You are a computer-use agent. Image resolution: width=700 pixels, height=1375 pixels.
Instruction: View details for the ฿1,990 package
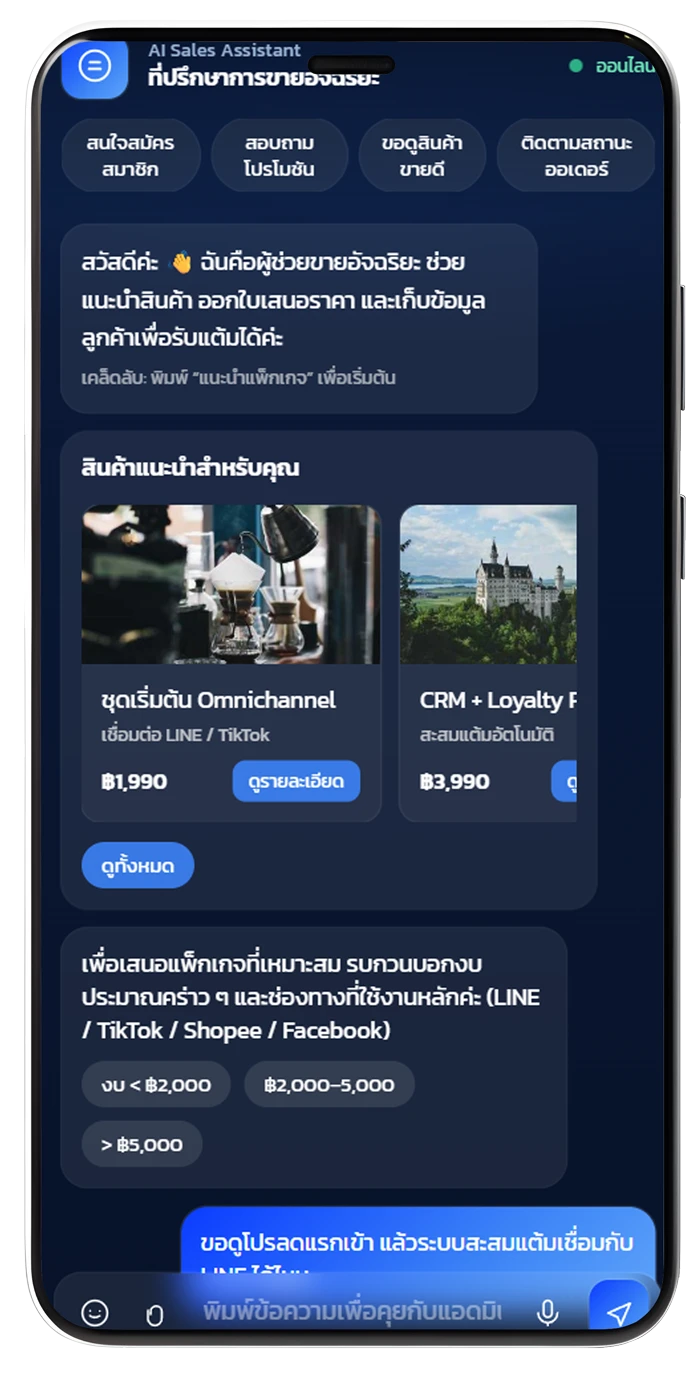click(x=296, y=781)
